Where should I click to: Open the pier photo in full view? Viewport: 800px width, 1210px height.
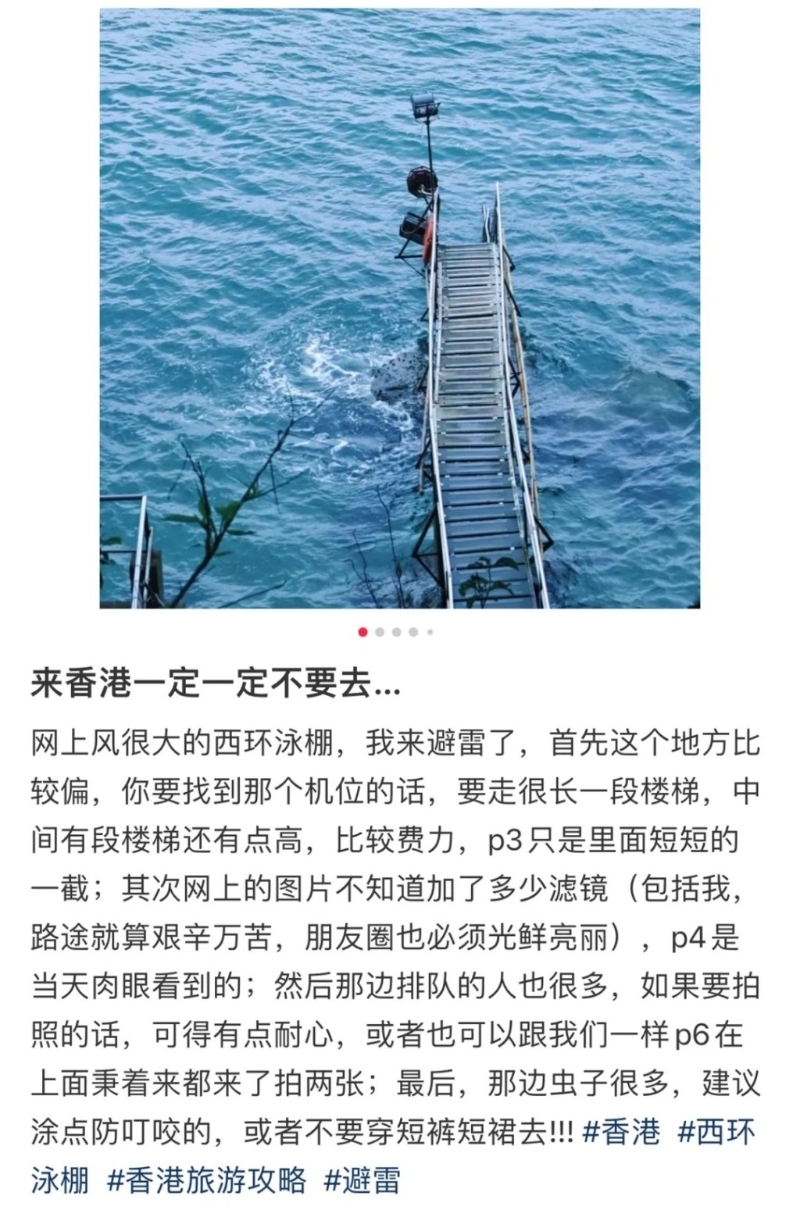[x=400, y=308]
